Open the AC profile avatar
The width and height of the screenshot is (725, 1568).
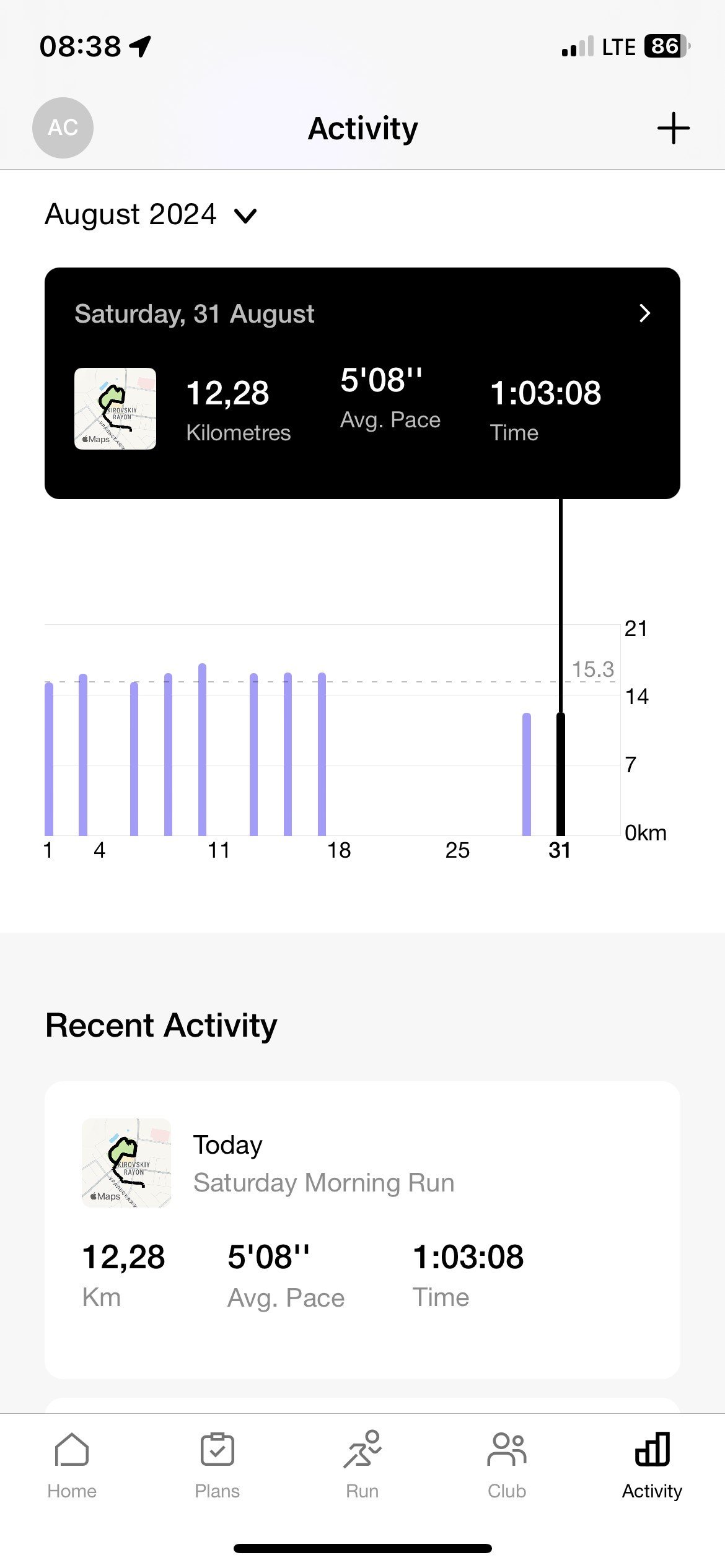tap(63, 128)
